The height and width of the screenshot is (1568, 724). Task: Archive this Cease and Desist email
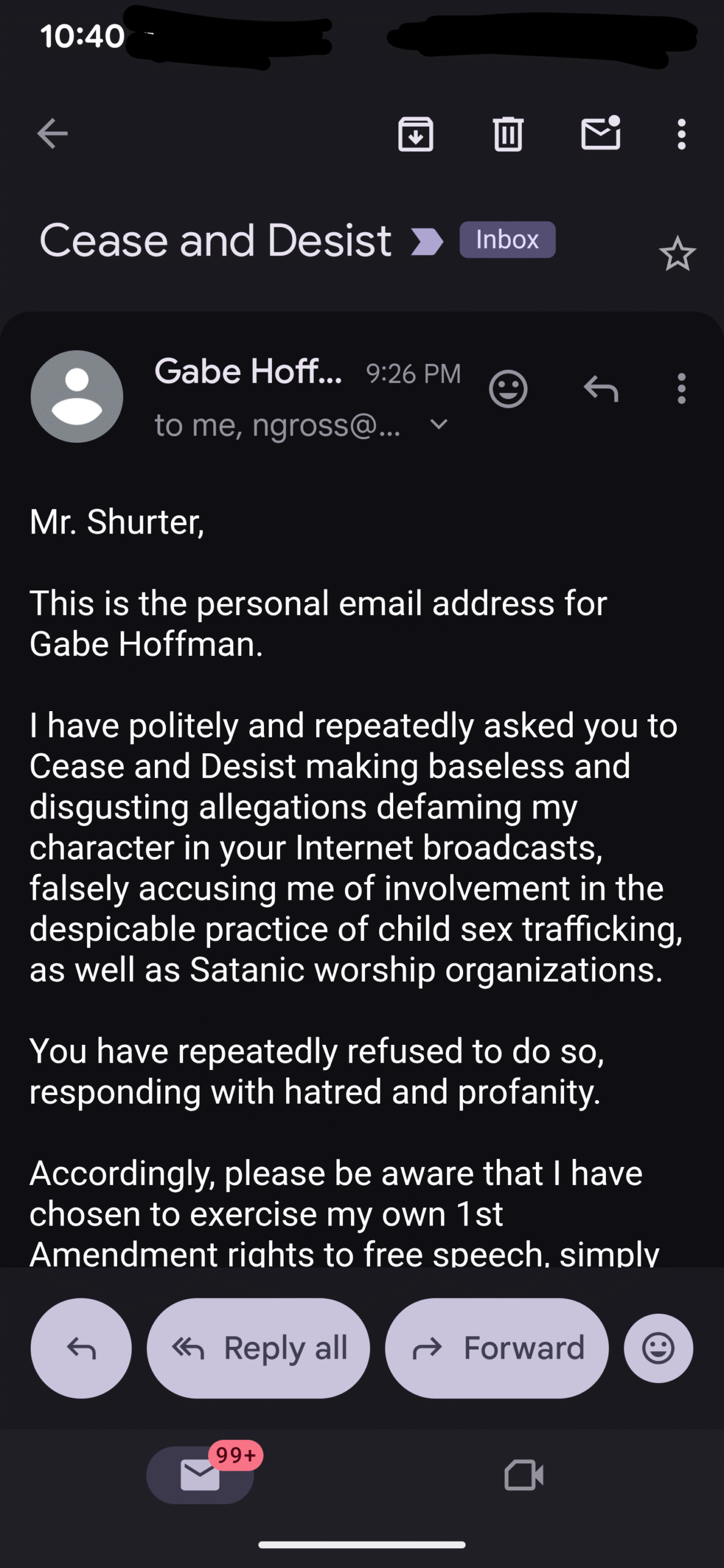click(x=416, y=134)
